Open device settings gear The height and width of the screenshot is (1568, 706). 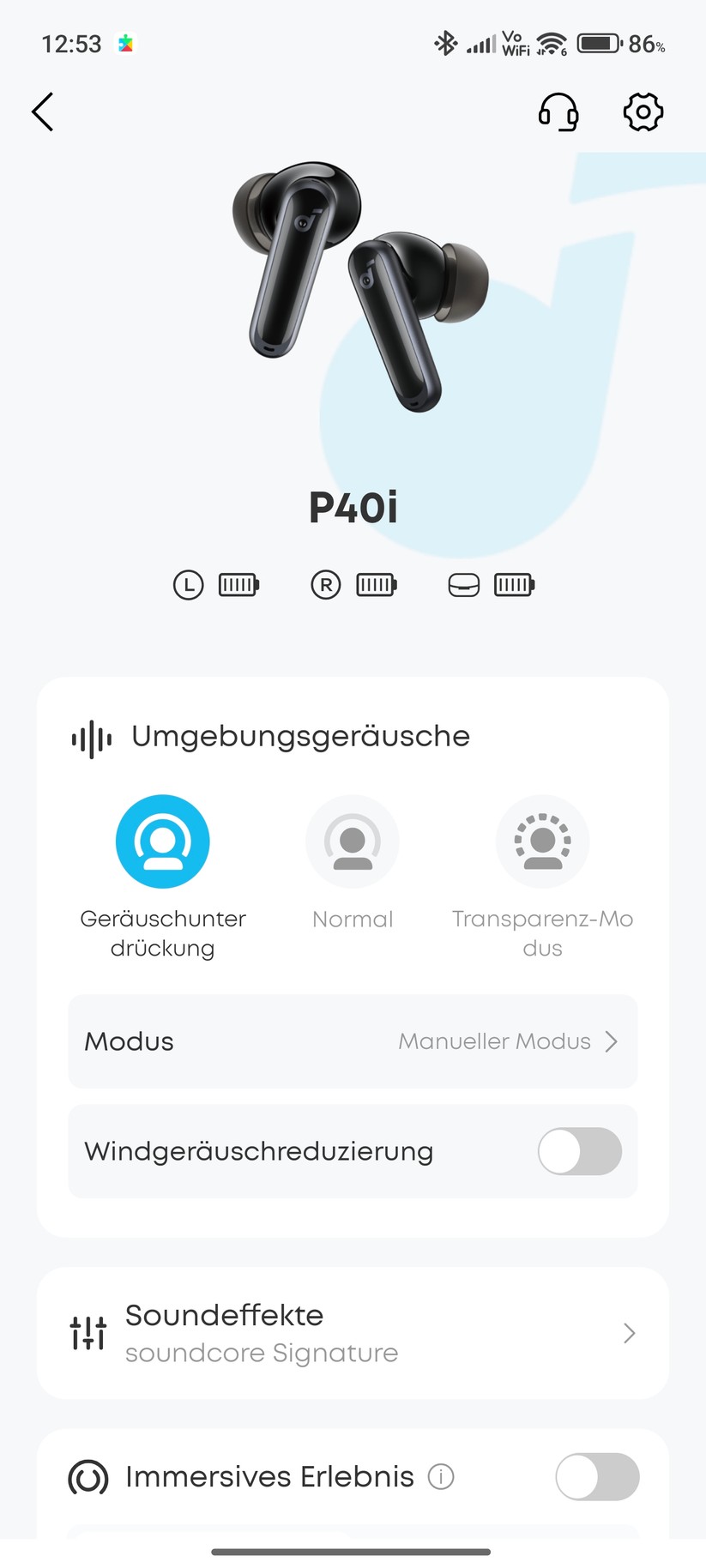pos(643,112)
